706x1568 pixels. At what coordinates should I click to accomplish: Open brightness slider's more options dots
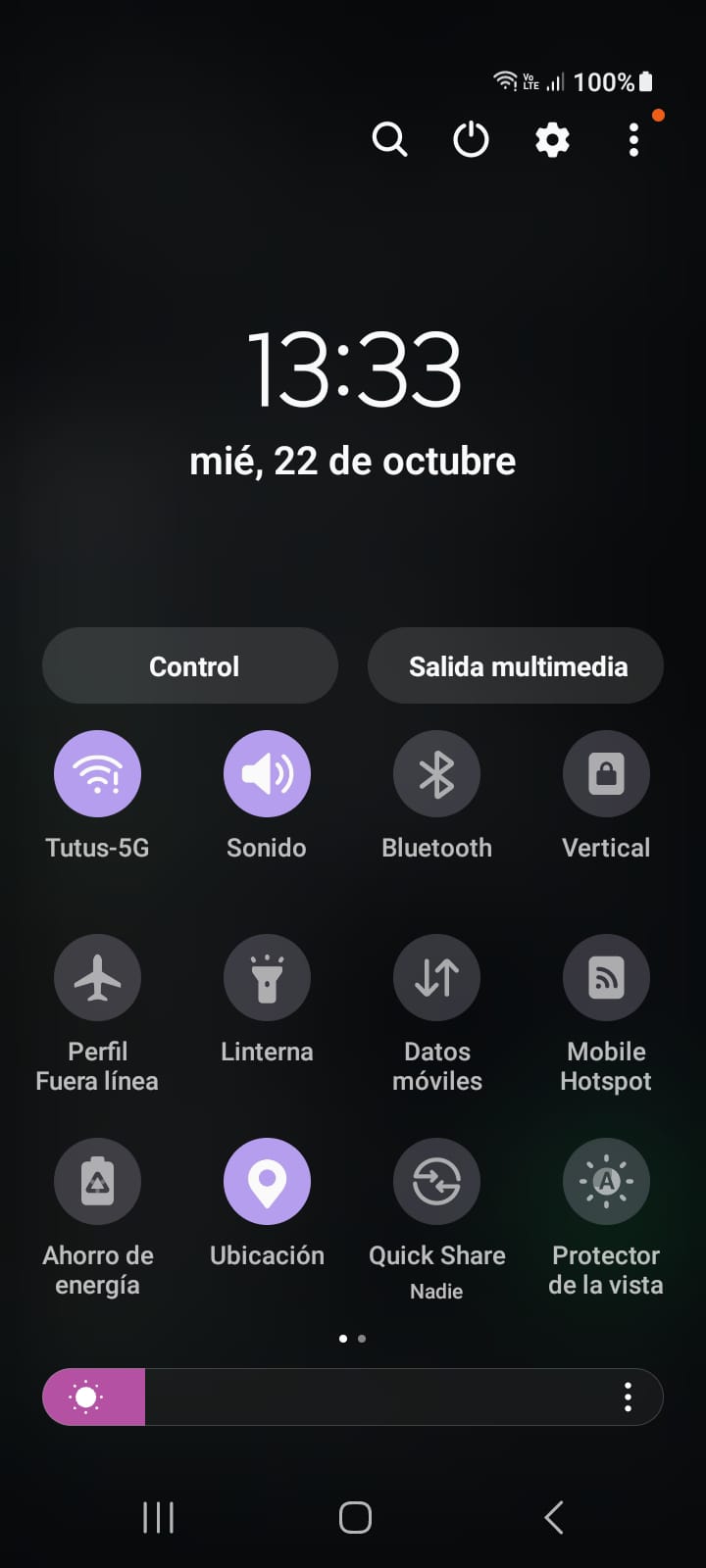click(628, 1396)
